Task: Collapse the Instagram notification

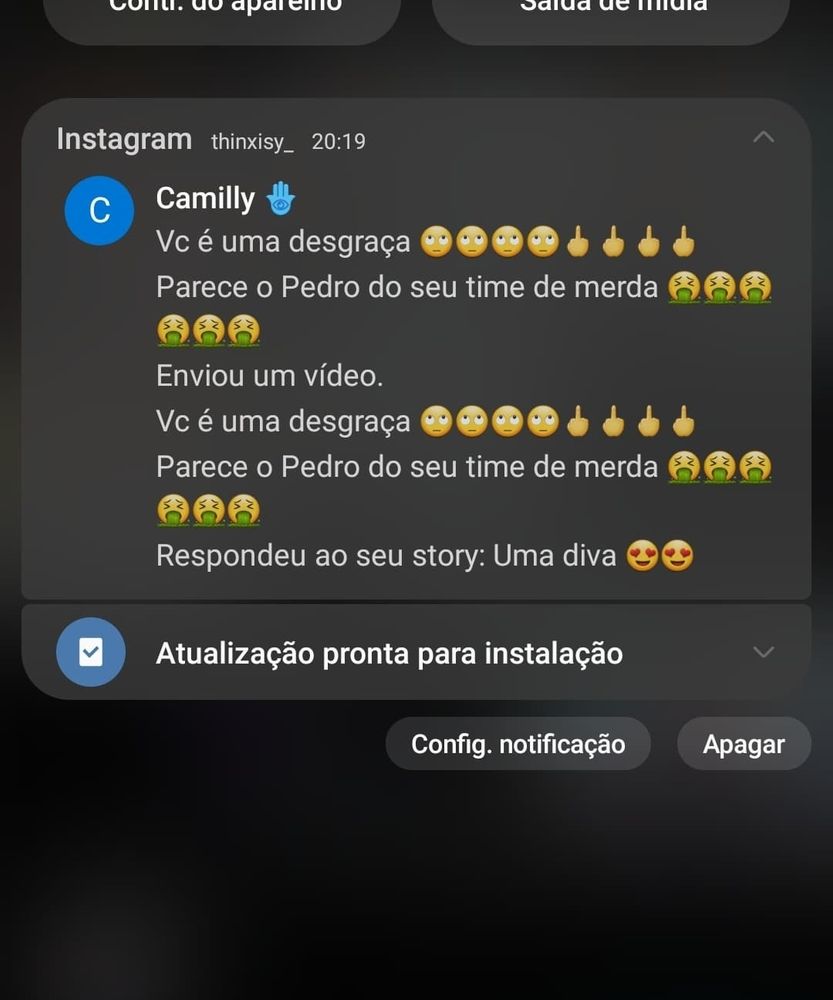Action: point(763,137)
